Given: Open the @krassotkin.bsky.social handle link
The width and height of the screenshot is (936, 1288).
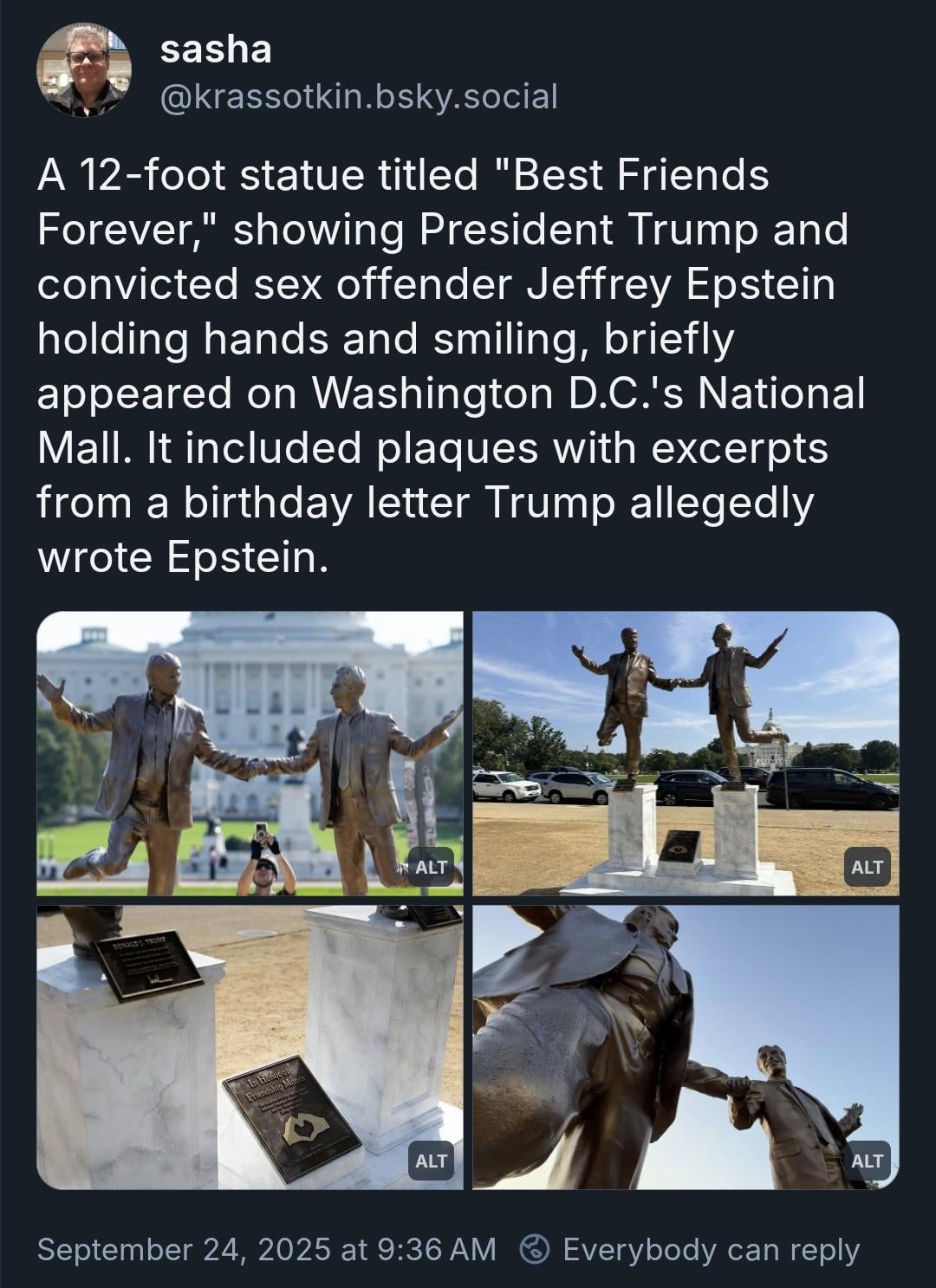Looking at the screenshot, I should click(x=359, y=97).
